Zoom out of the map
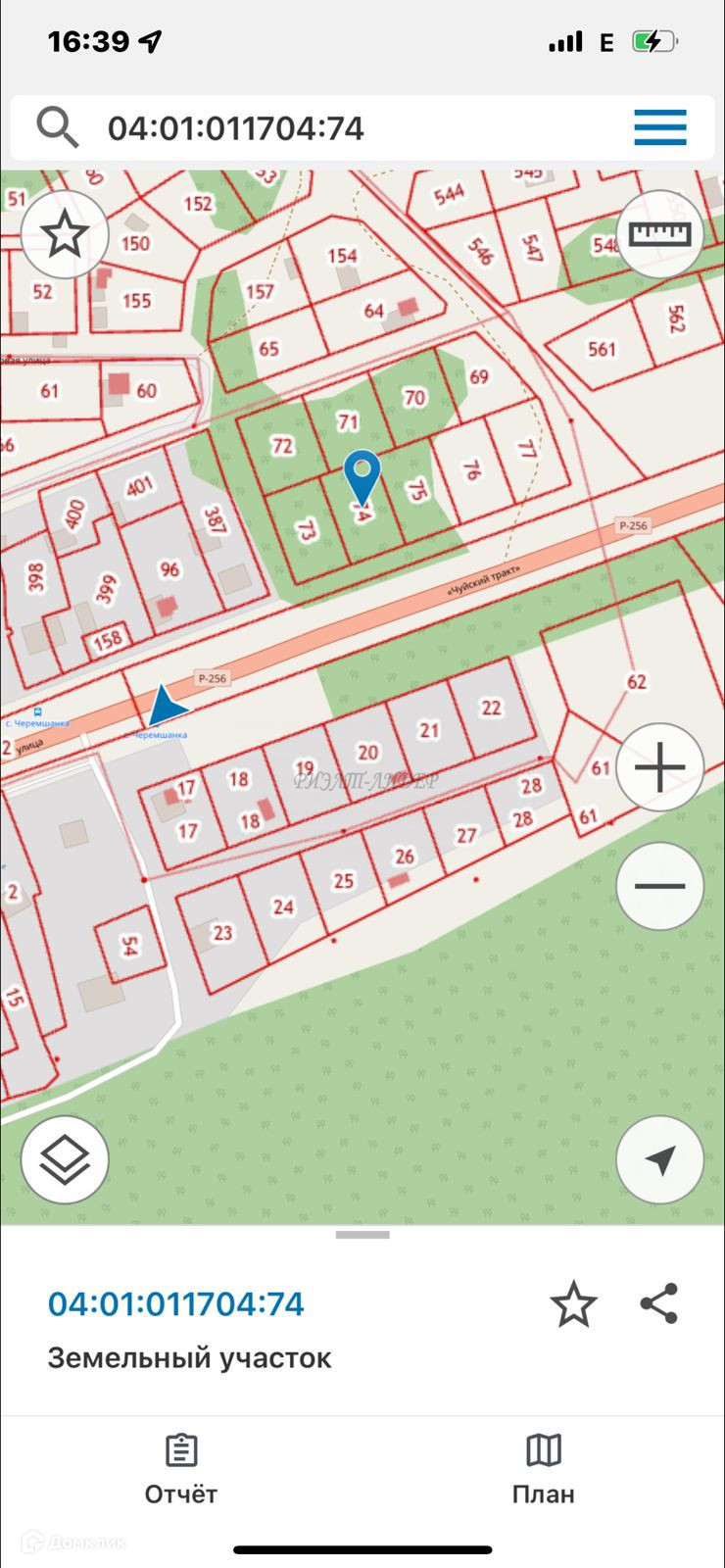The height and width of the screenshot is (1568, 725). tap(659, 886)
